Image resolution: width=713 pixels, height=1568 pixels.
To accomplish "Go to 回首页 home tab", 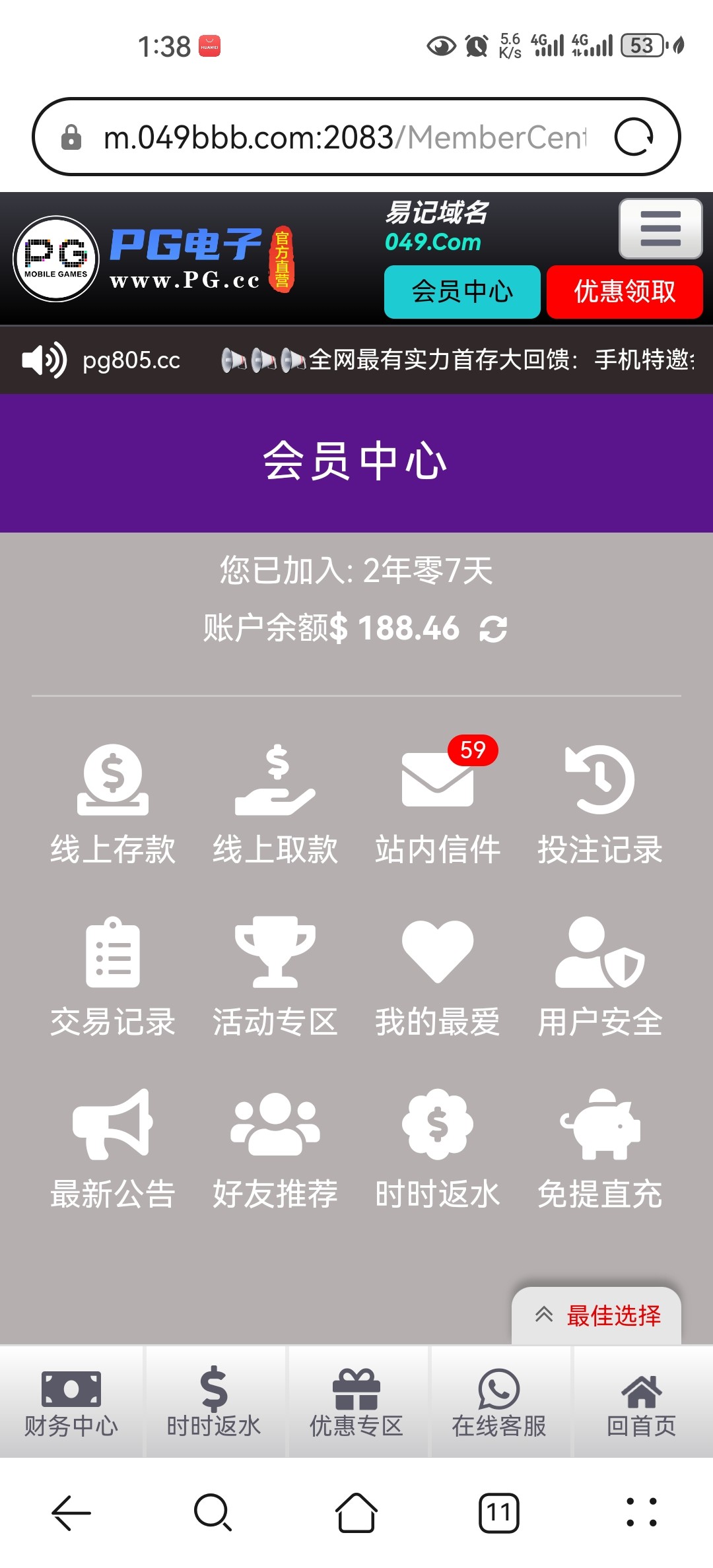I will (x=642, y=1402).
